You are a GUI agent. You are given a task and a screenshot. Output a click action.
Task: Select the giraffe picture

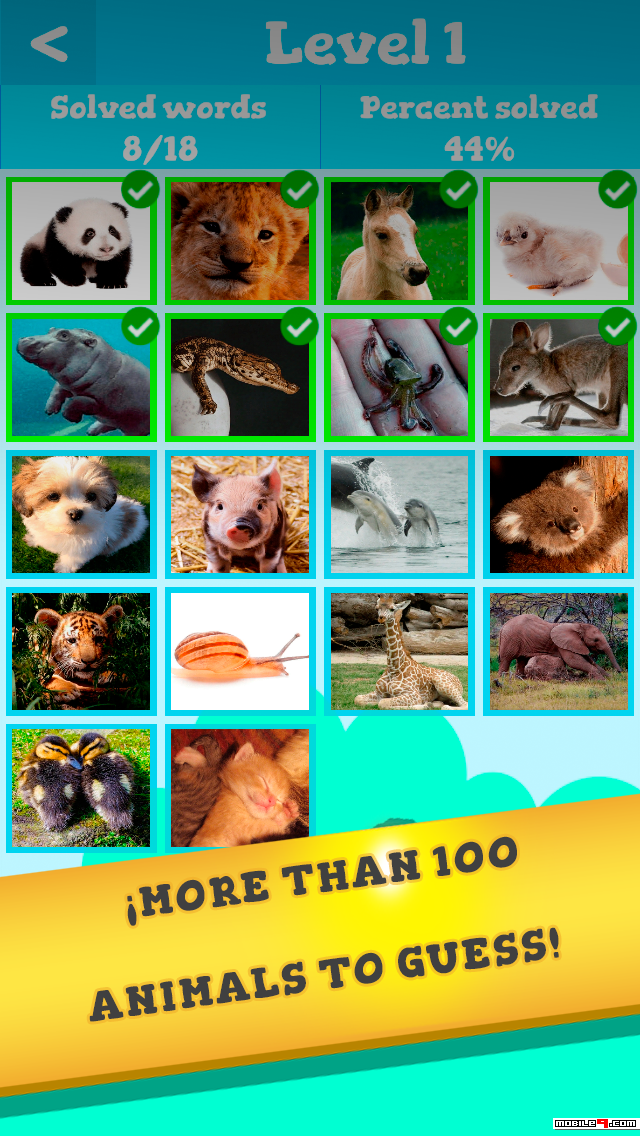pyautogui.click(x=399, y=651)
